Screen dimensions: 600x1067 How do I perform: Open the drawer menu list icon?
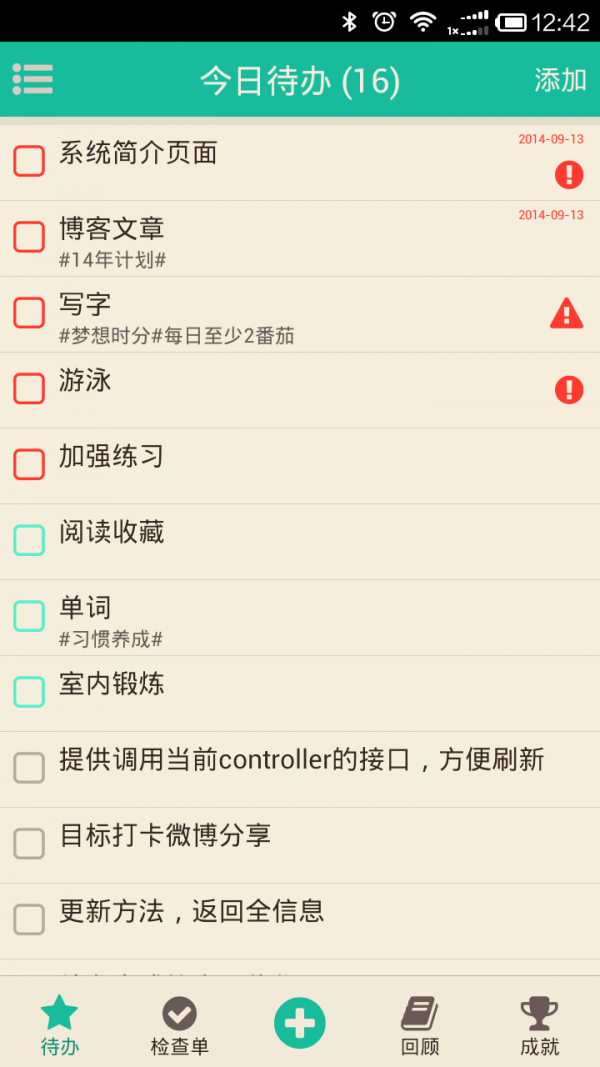click(x=33, y=79)
